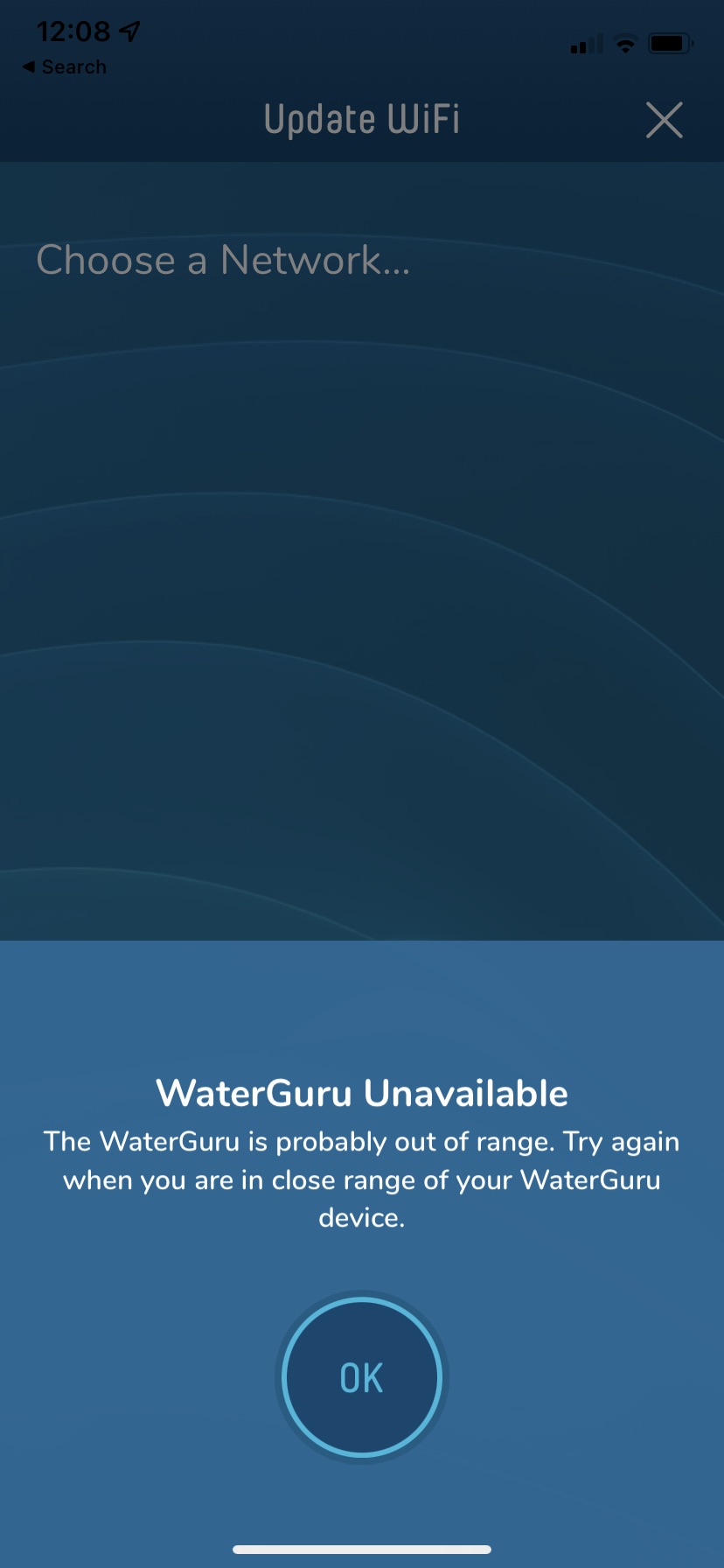Image resolution: width=724 pixels, height=1568 pixels.
Task: Select the Update WiFi title
Action: coord(361,118)
